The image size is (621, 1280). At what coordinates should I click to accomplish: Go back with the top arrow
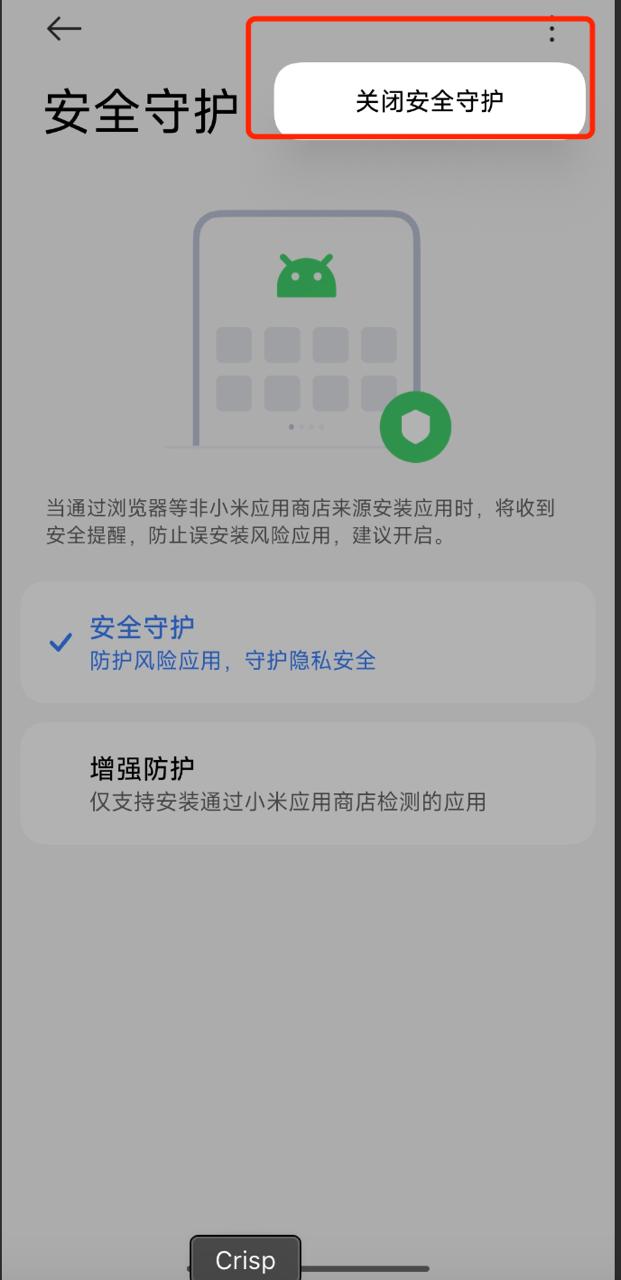click(x=64, y=29)
